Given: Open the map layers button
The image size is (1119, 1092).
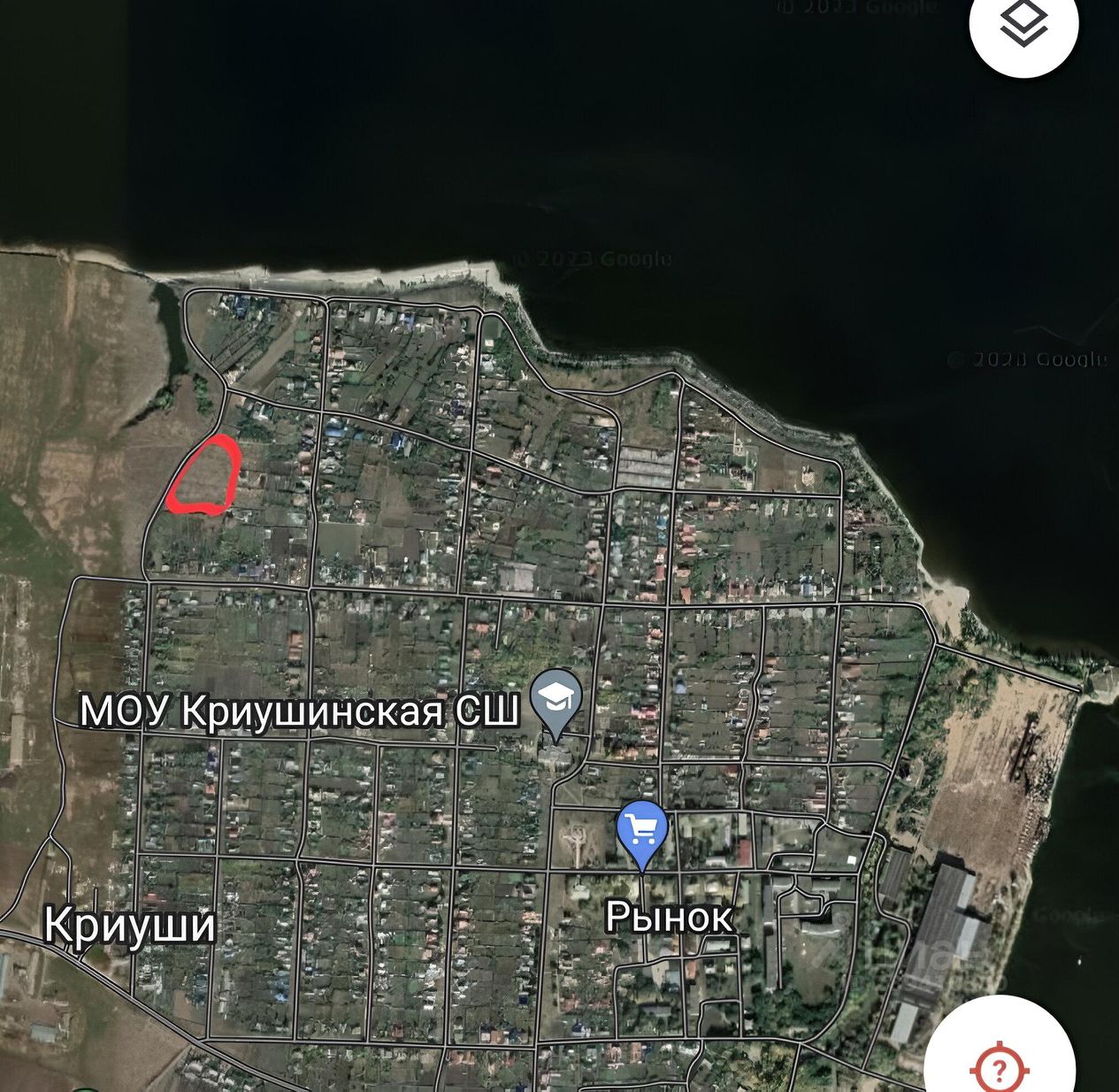Looking at the screenshot, I should [1024, 27].
